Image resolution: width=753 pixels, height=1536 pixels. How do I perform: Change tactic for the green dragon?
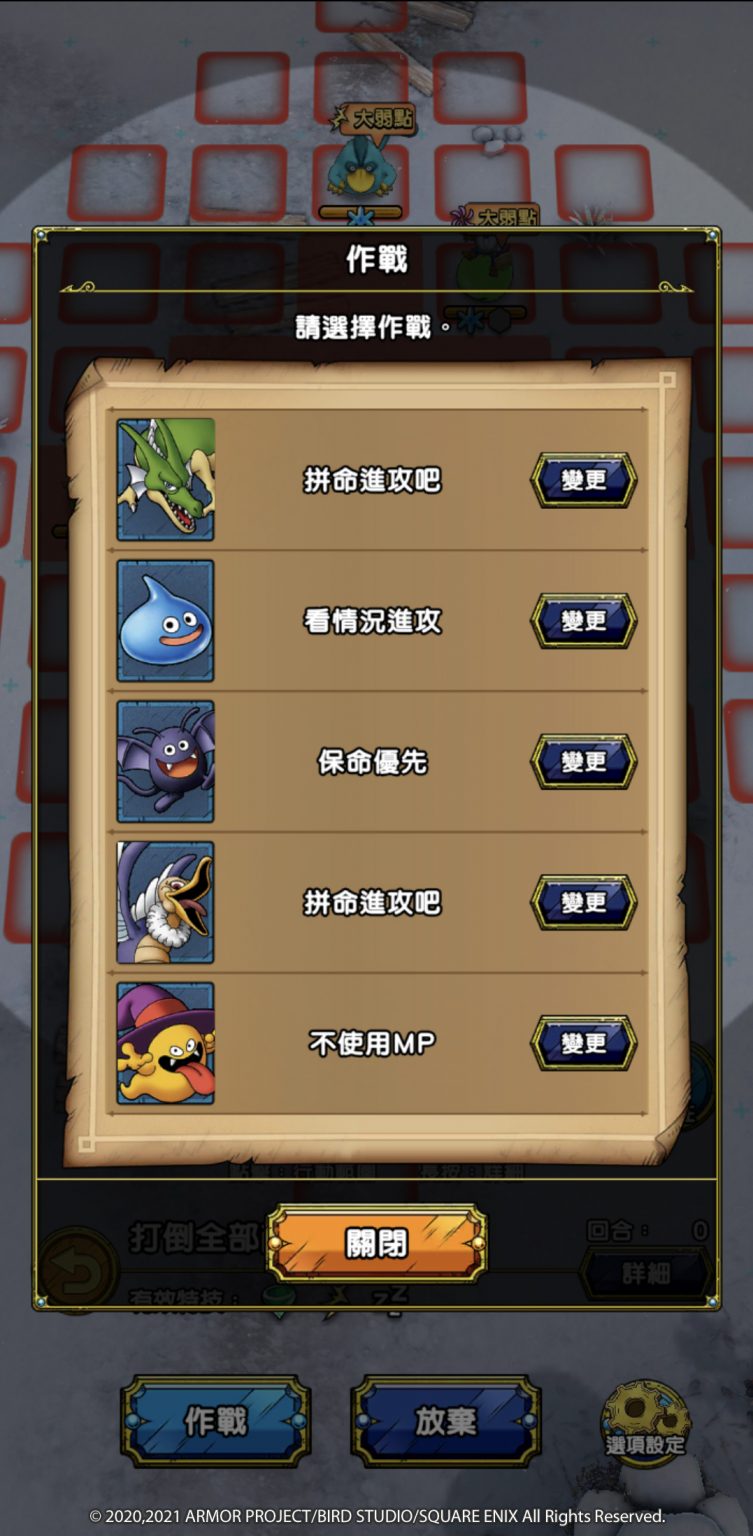click(583, 481)
